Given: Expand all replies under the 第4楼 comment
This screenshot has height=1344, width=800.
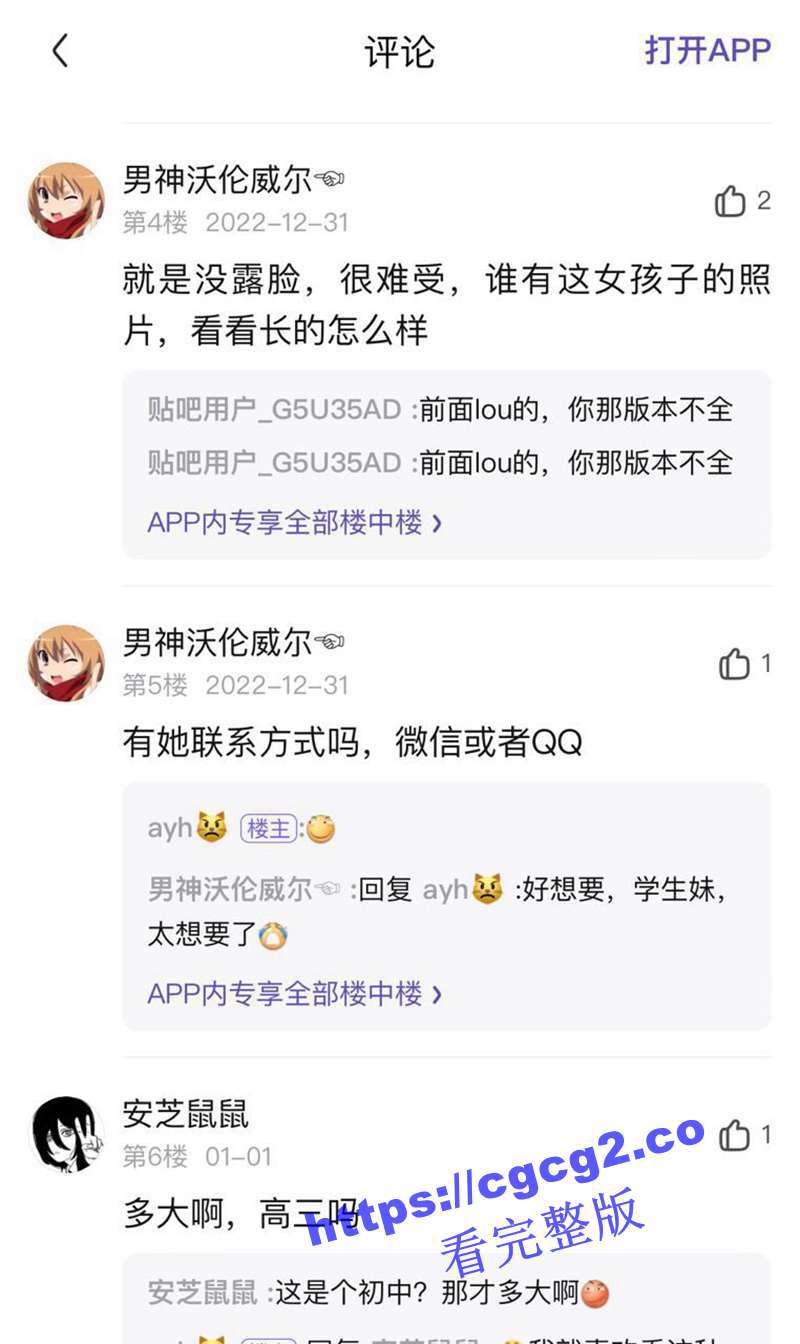Looking at the screenshot, I should click(x=294, y=522).
